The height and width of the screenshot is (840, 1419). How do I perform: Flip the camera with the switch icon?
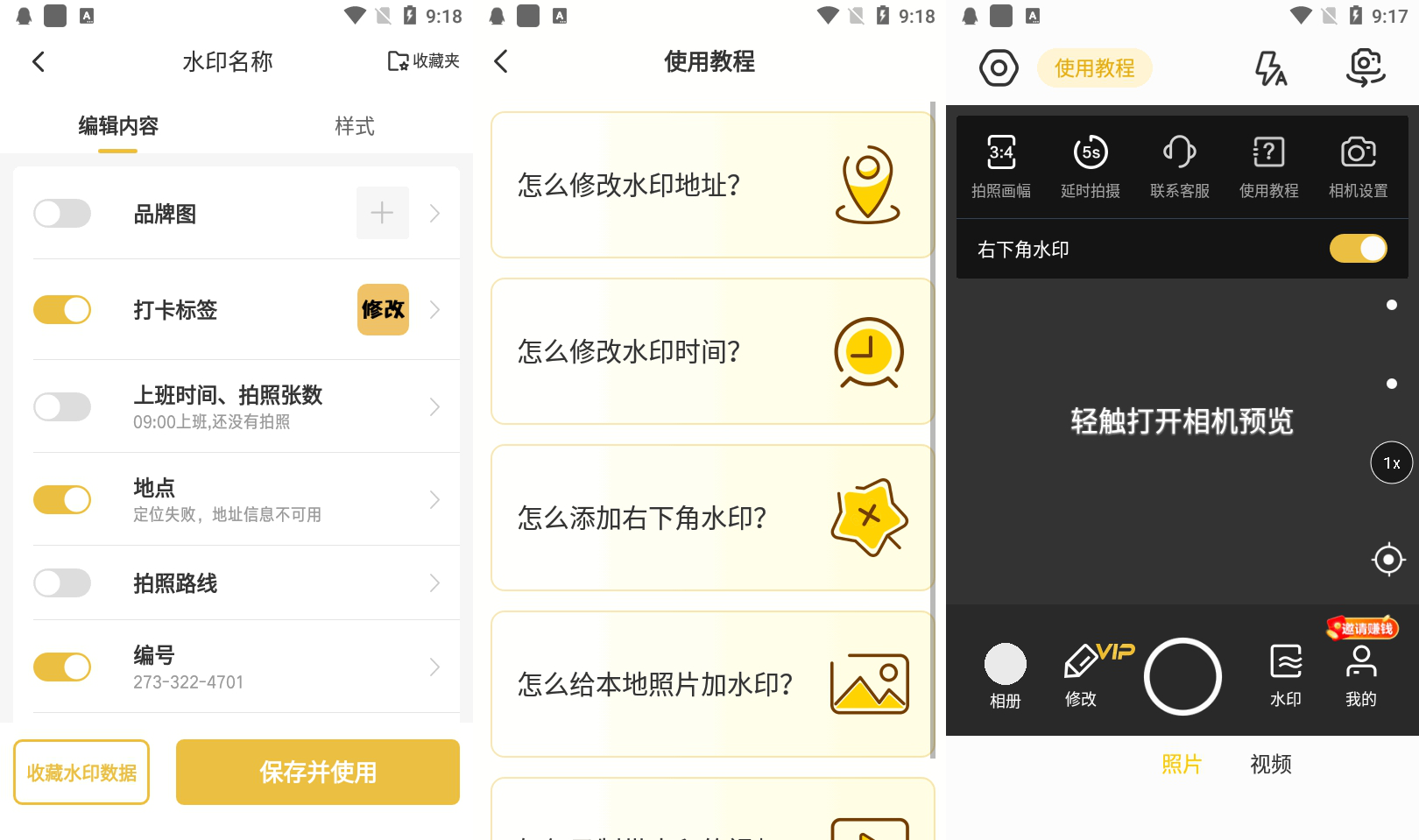[x=1365, y=68]
